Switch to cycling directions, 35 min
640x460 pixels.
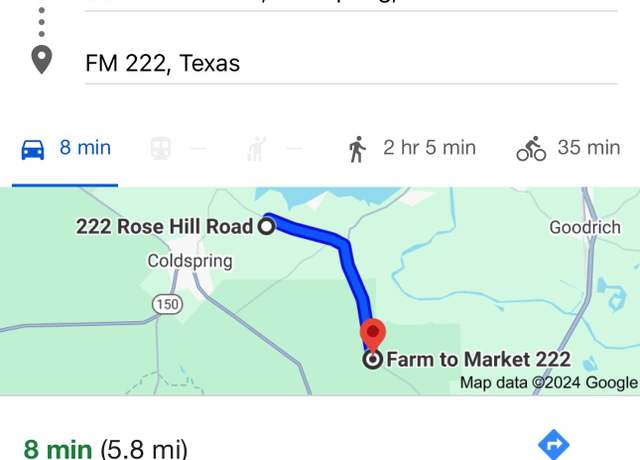coord(568,148)
